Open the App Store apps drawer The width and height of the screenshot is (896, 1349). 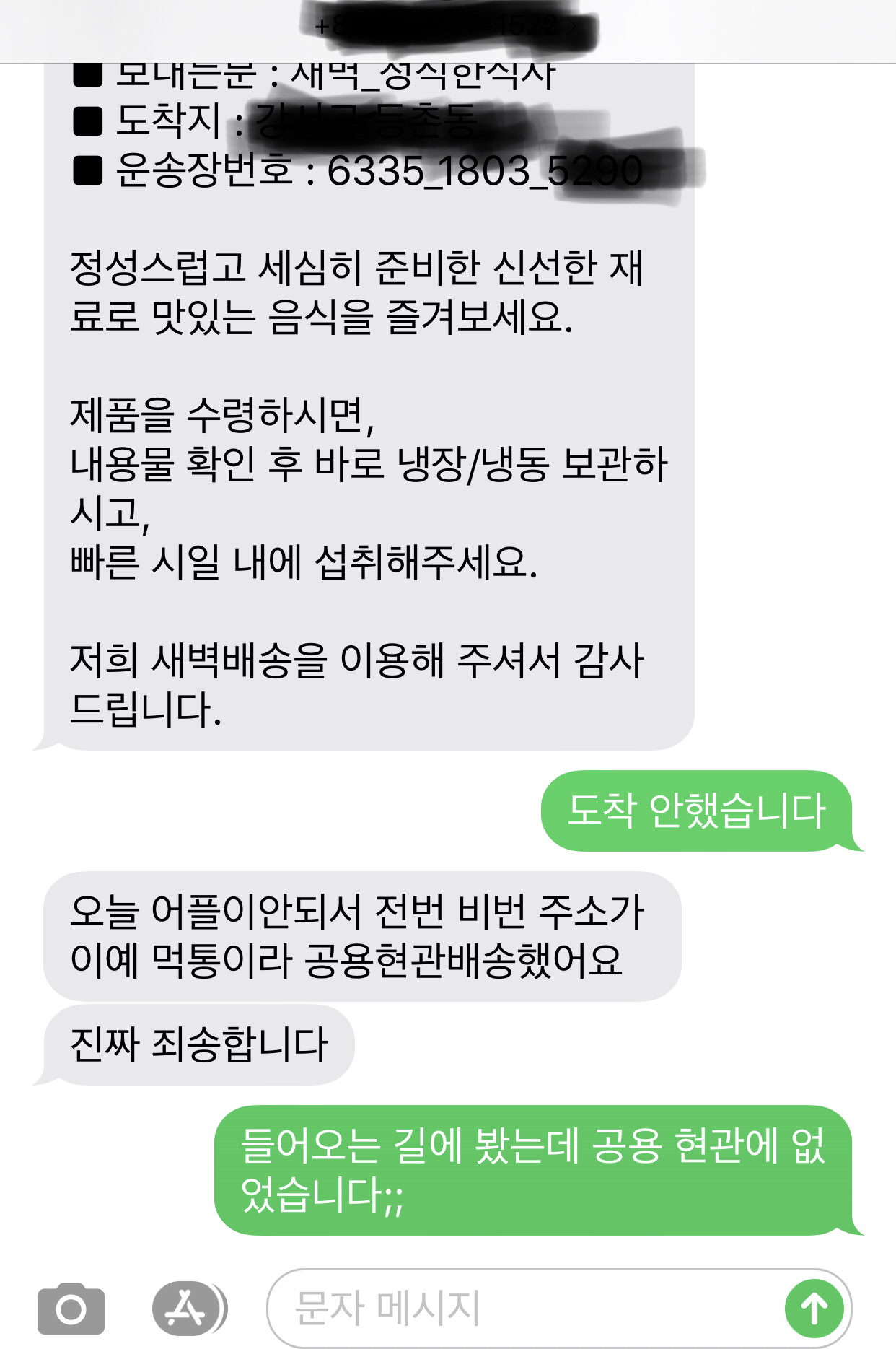(188, 1308)
